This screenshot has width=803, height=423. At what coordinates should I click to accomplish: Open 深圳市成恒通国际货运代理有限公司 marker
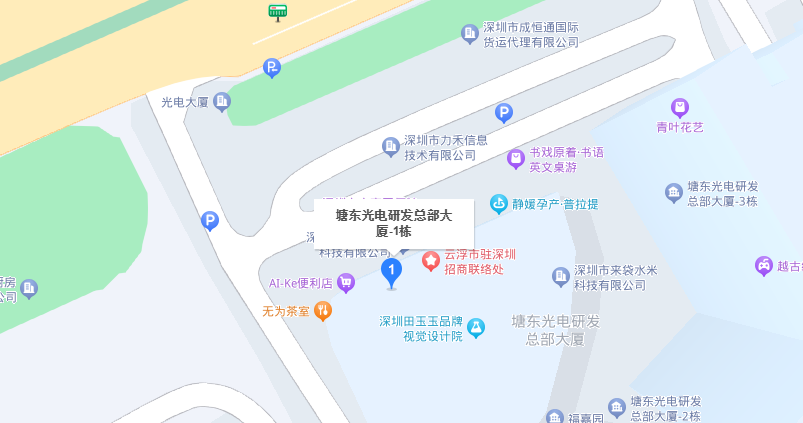coord(469,34)
